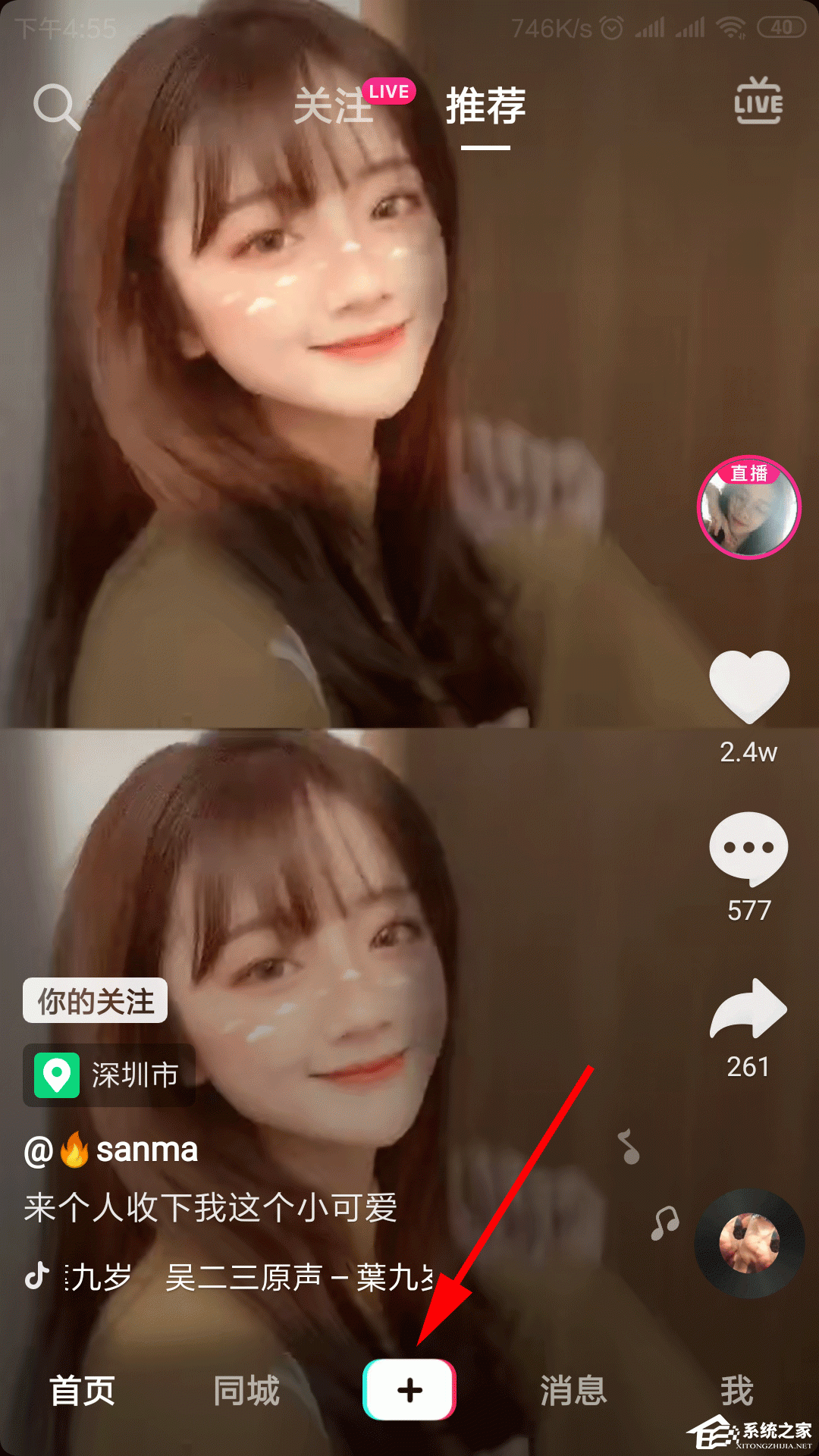Switch to the 同城 tab

(246, 1390)
